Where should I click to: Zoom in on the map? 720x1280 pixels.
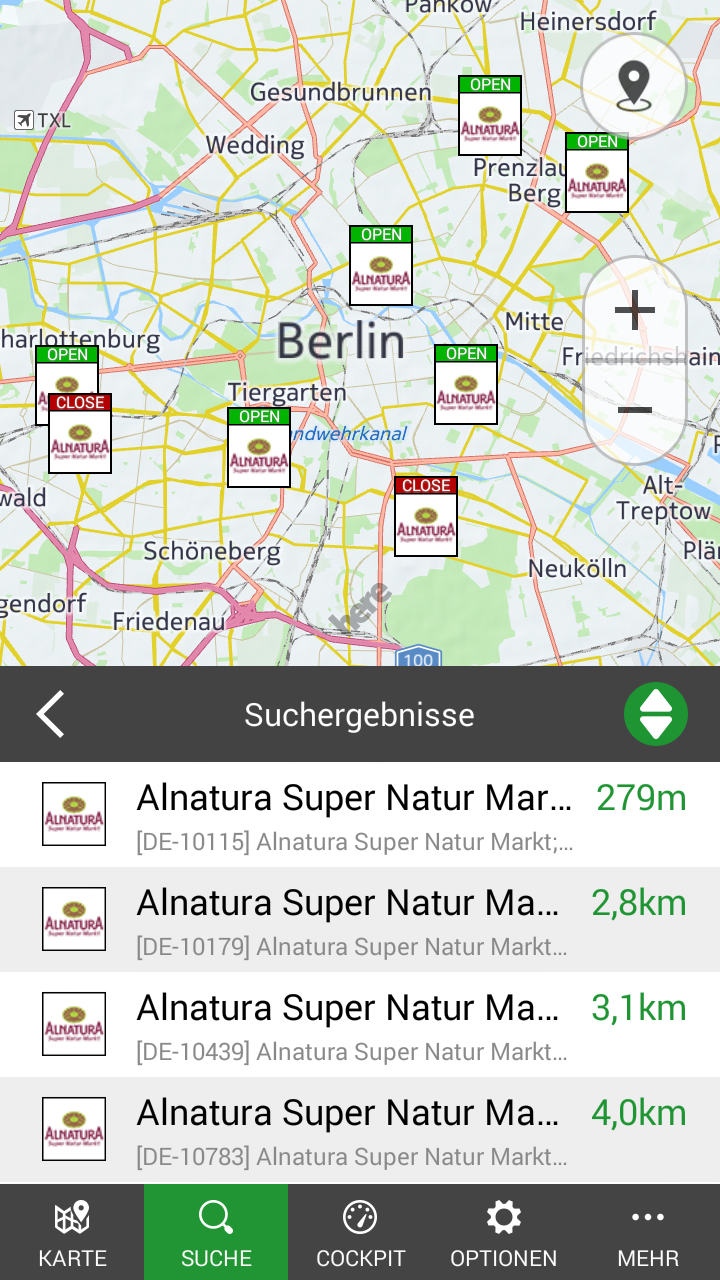click(634, 311)
